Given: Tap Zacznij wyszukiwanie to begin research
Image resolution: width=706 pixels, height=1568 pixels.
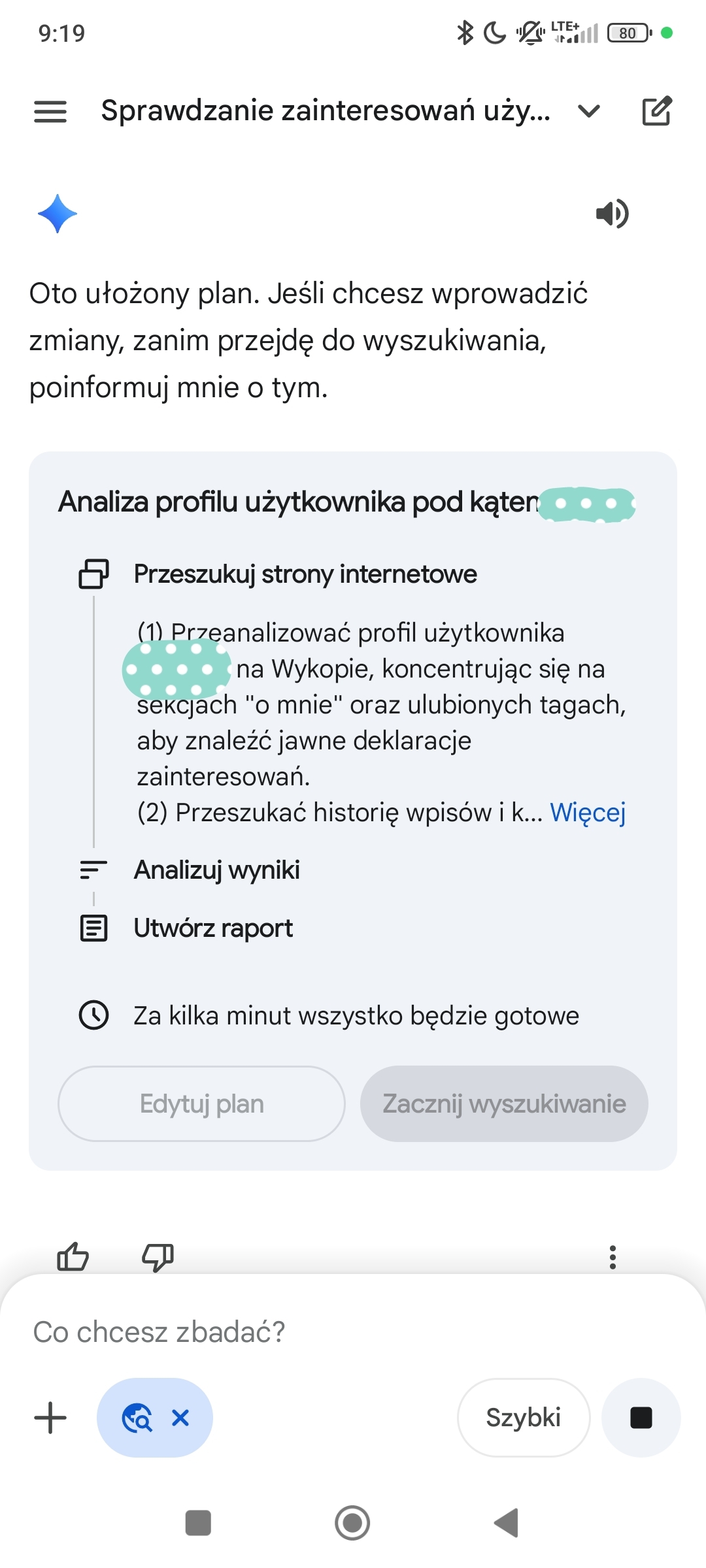Looking at the screenshot, I should coord(504,1104).
